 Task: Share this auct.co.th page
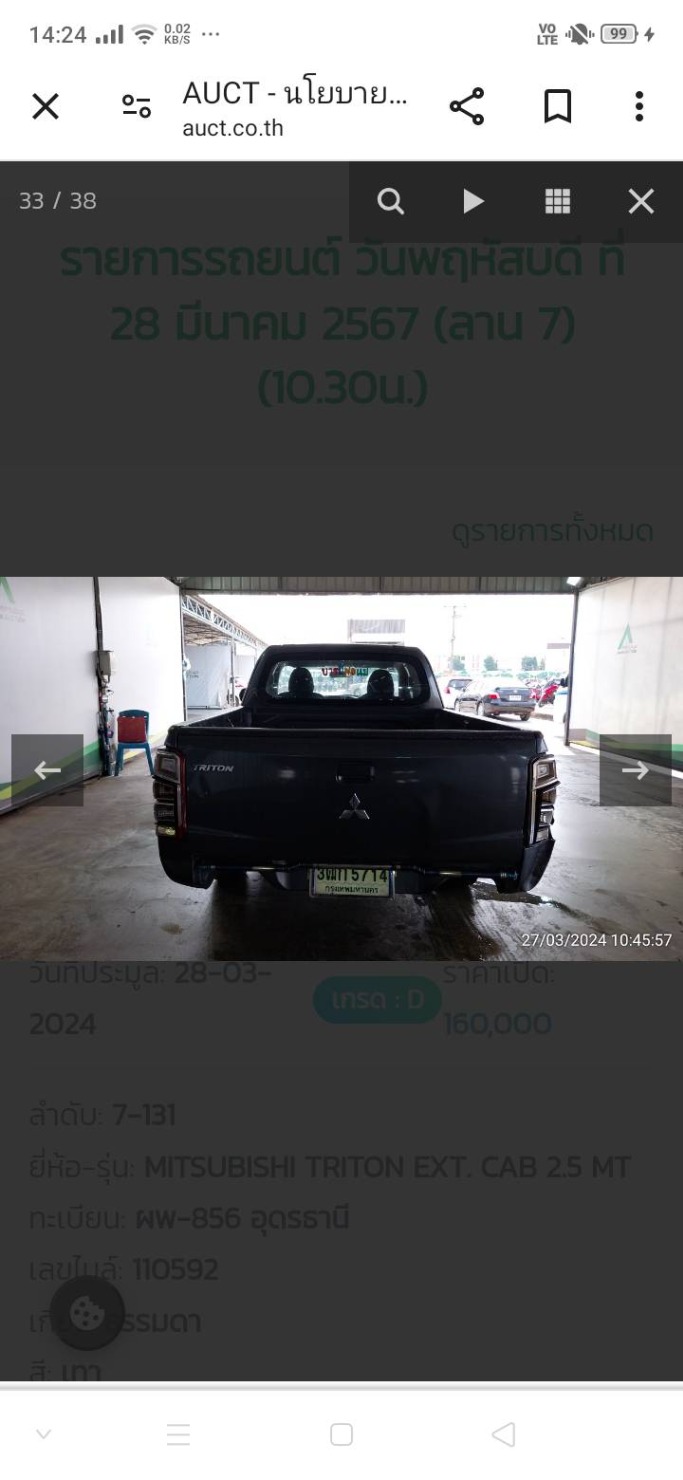(466, 107)
